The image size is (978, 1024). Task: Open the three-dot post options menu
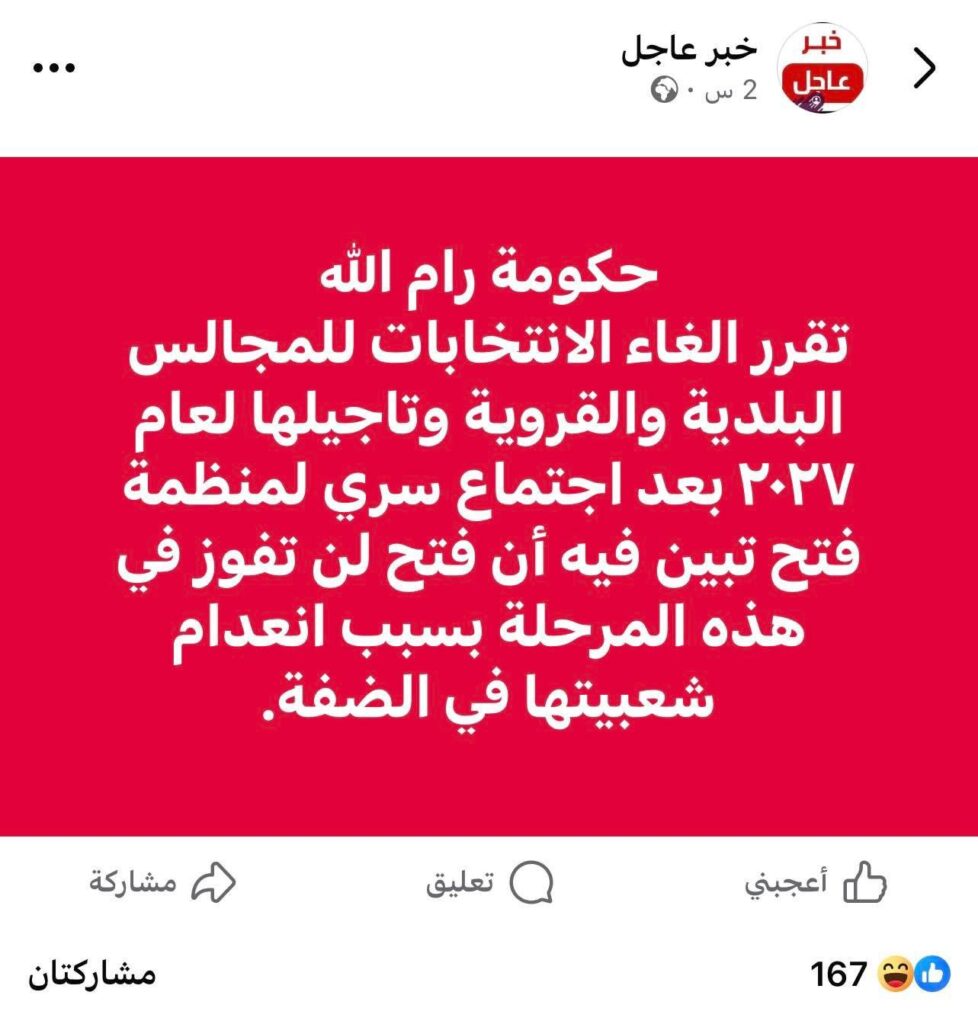click(x=55, y=68)
